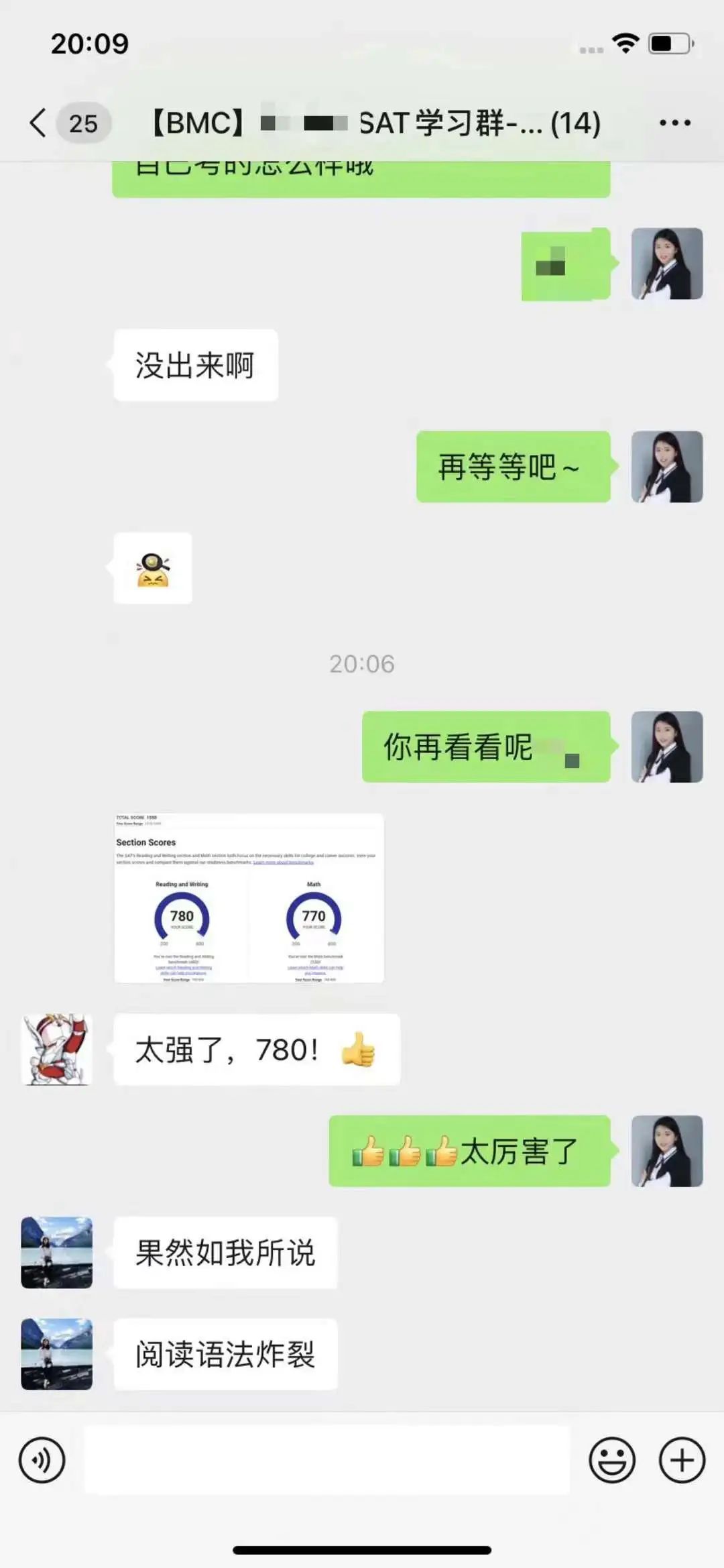Open the emoji sticker panel
The height and width of the screenshot is (1568, 724).
pyautogui.click(x=611, y=1460)
